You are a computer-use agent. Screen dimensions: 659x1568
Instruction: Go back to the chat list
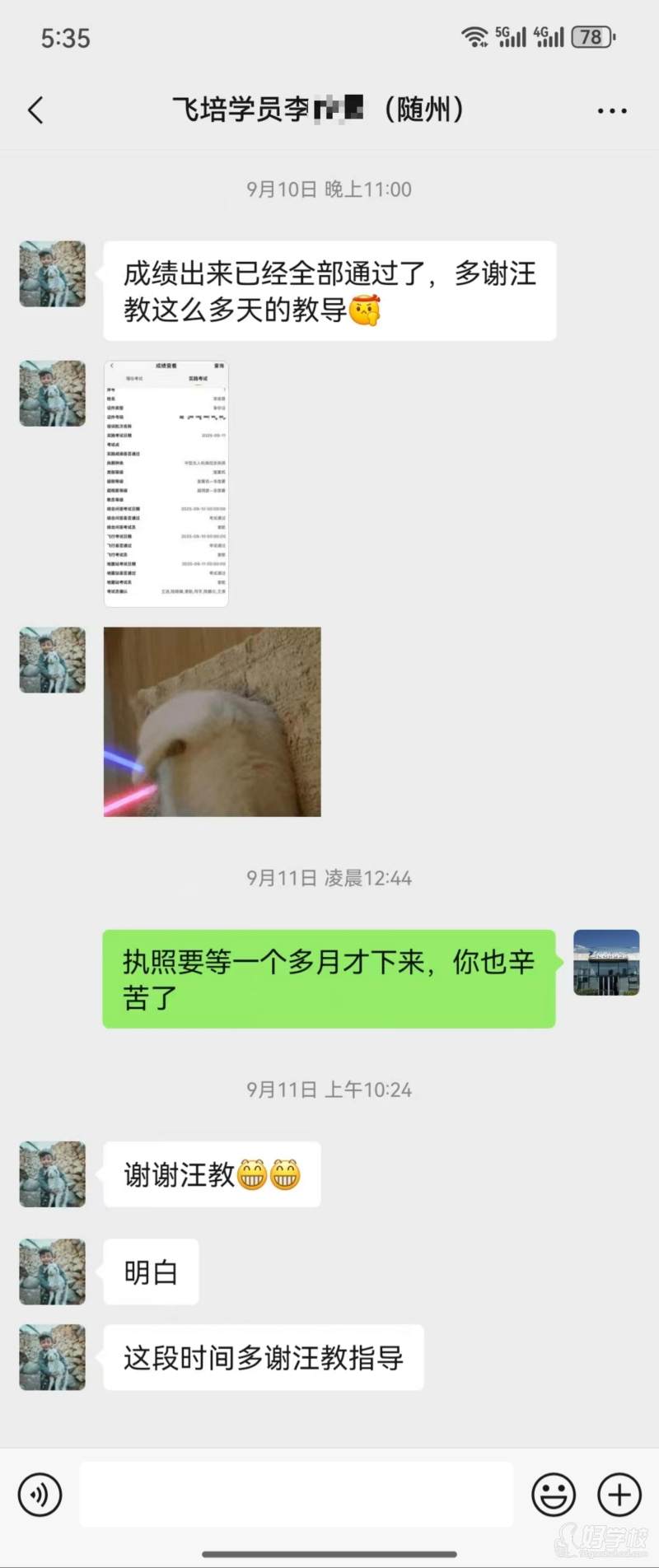[35, 110]
